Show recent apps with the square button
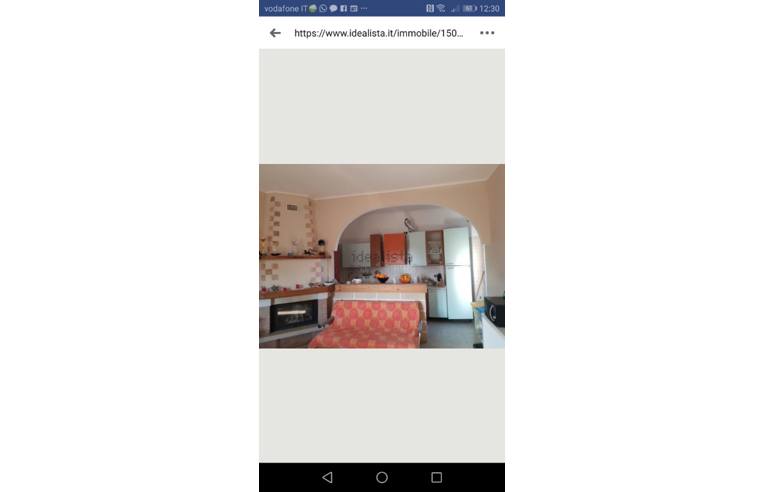Image resolution: width=764 pixels, height=492 pixels. pos(436,478)
